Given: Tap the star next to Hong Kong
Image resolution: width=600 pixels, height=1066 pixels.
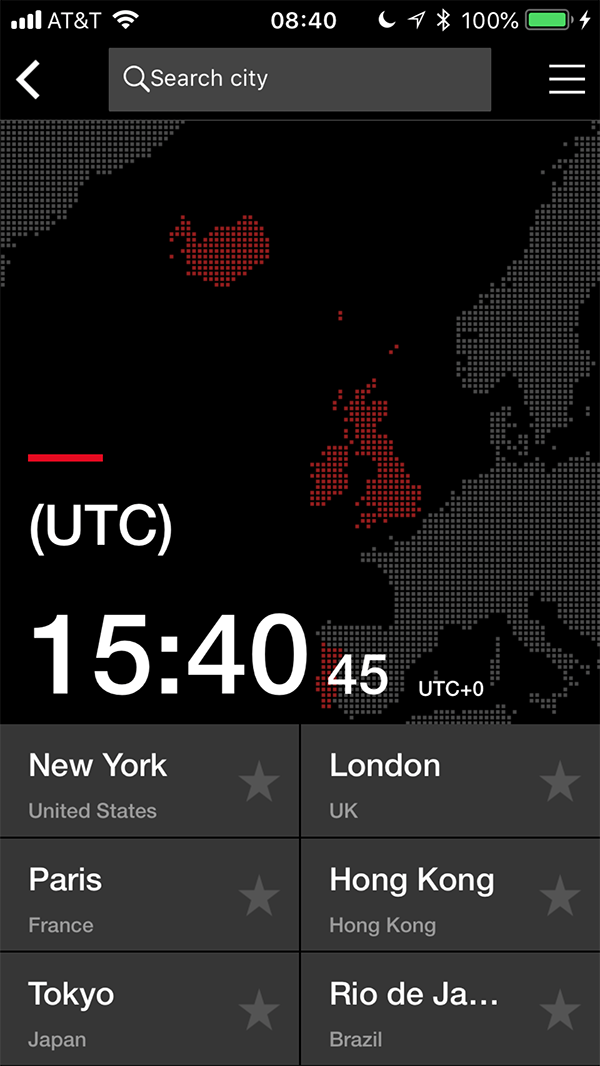Looking at the screenshot, I should coord(560,895).
